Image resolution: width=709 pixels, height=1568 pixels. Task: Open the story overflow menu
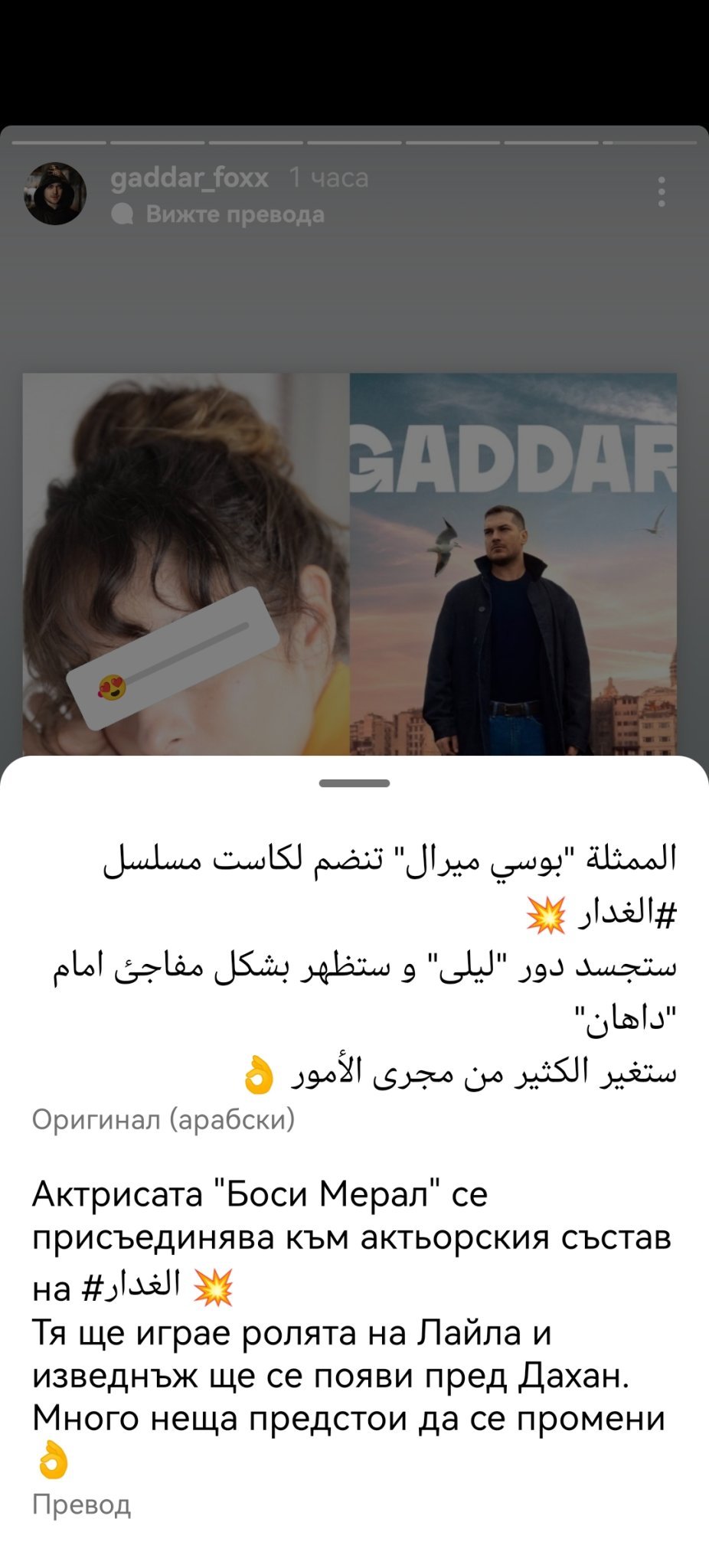[662, 191]
